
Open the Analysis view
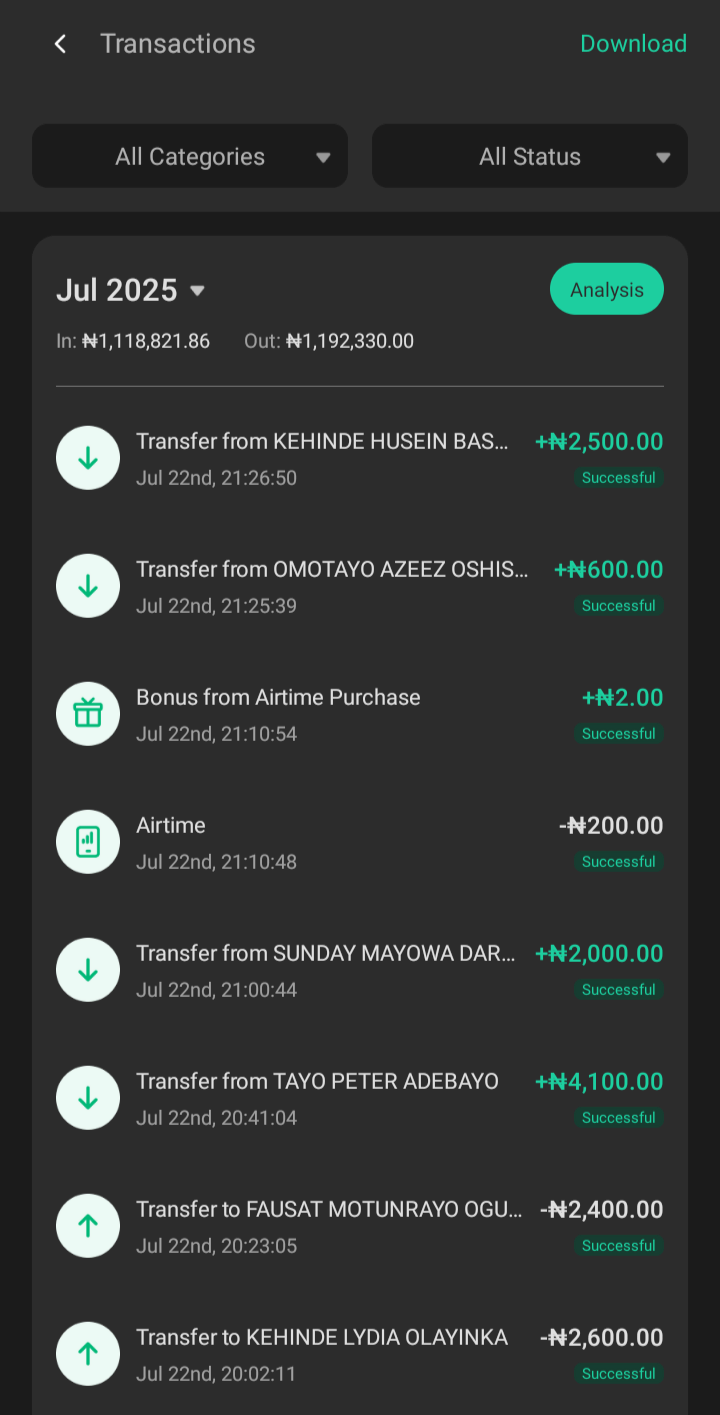click(x=606, y=288)
